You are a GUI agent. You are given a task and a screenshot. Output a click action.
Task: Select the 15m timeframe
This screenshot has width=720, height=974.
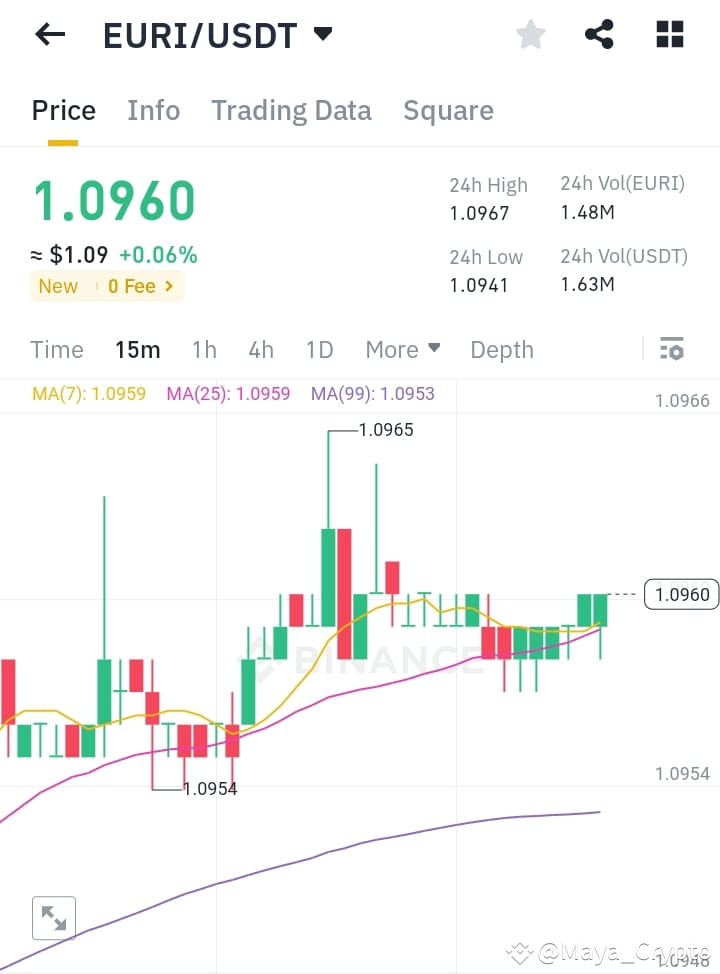137,349
